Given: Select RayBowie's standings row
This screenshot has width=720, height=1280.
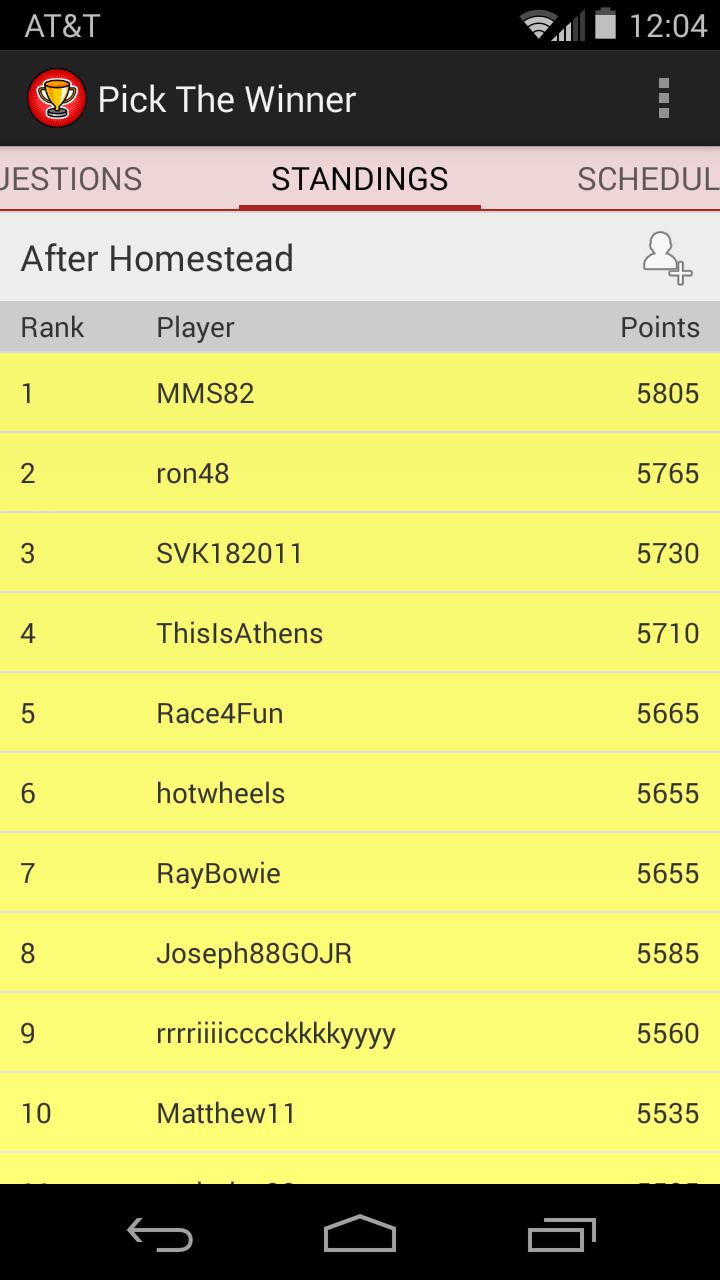Looking at the screenshot, I should click(360, 873).
